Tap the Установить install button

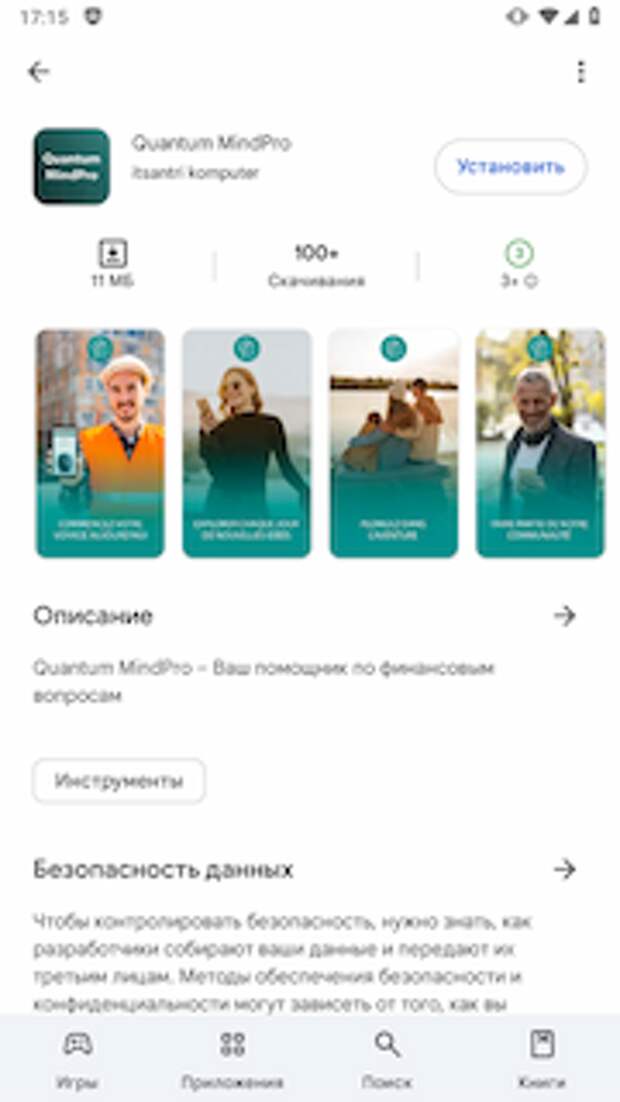(x=510, y=167)
